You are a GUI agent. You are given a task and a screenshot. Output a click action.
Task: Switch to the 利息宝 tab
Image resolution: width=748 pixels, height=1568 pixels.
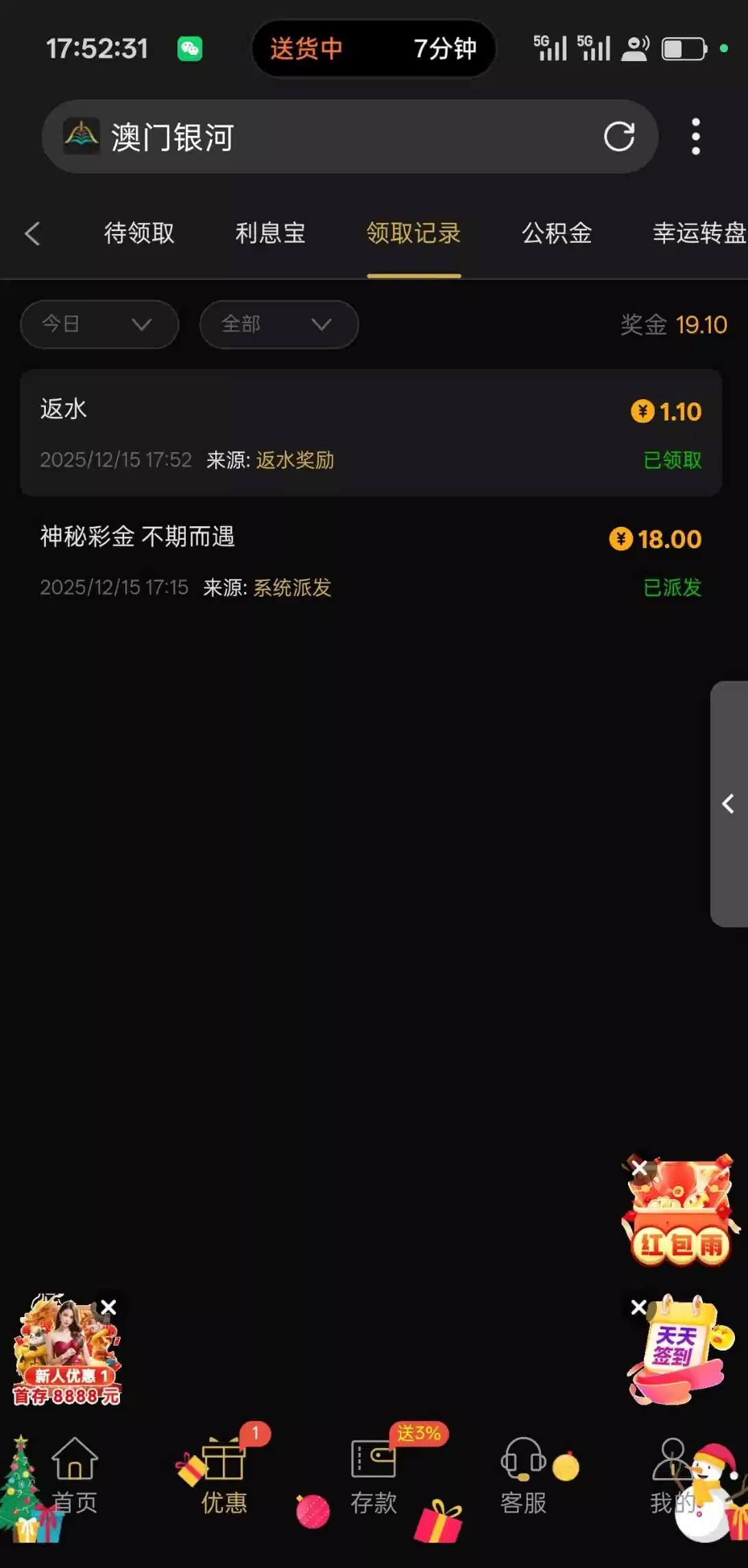[270, 233]
